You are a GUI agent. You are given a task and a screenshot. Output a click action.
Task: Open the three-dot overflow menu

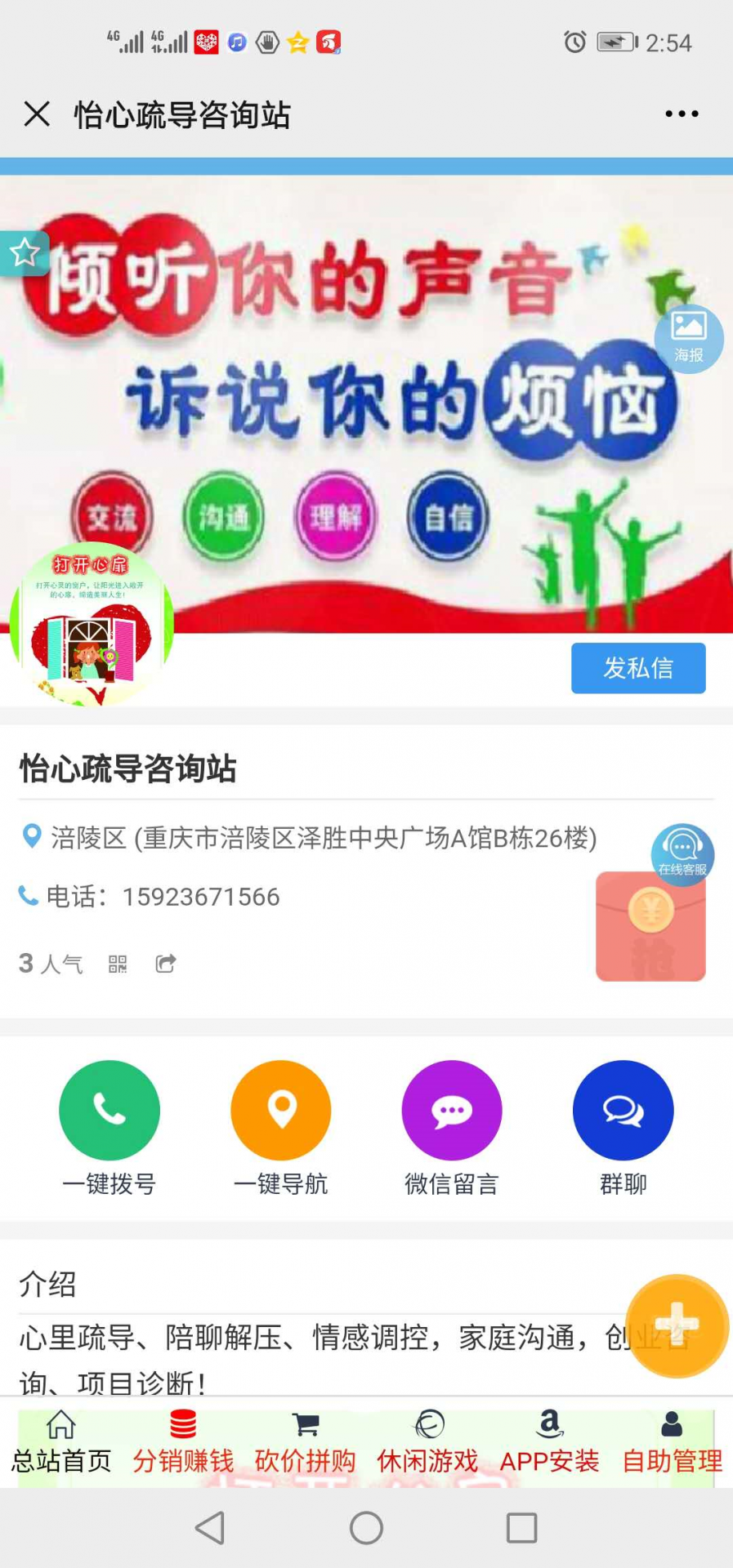pos(681,114)
